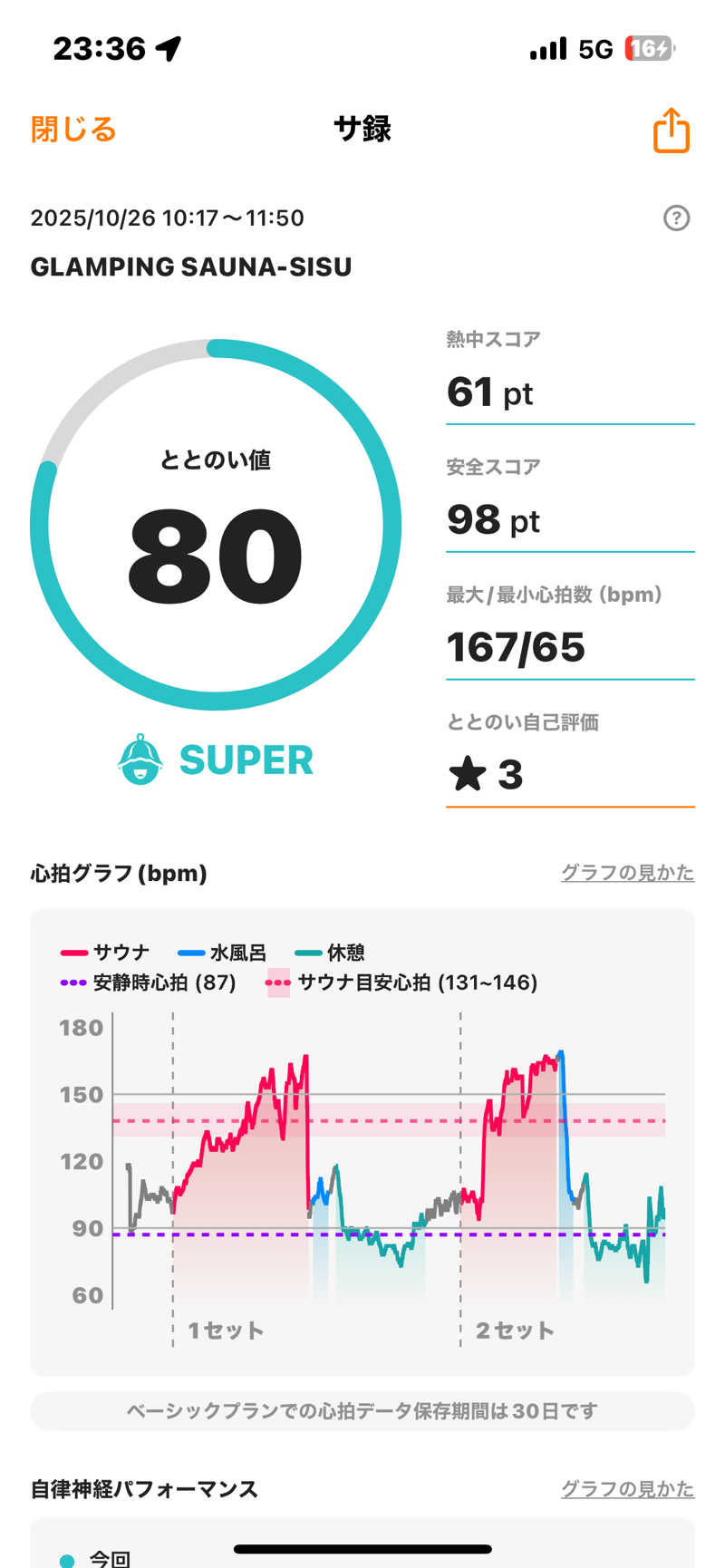This screenshot has width=725, height=1568.
Task: Open グラフの見かた link beside 心拍グラフ
Action: click(x=627, y=873)
